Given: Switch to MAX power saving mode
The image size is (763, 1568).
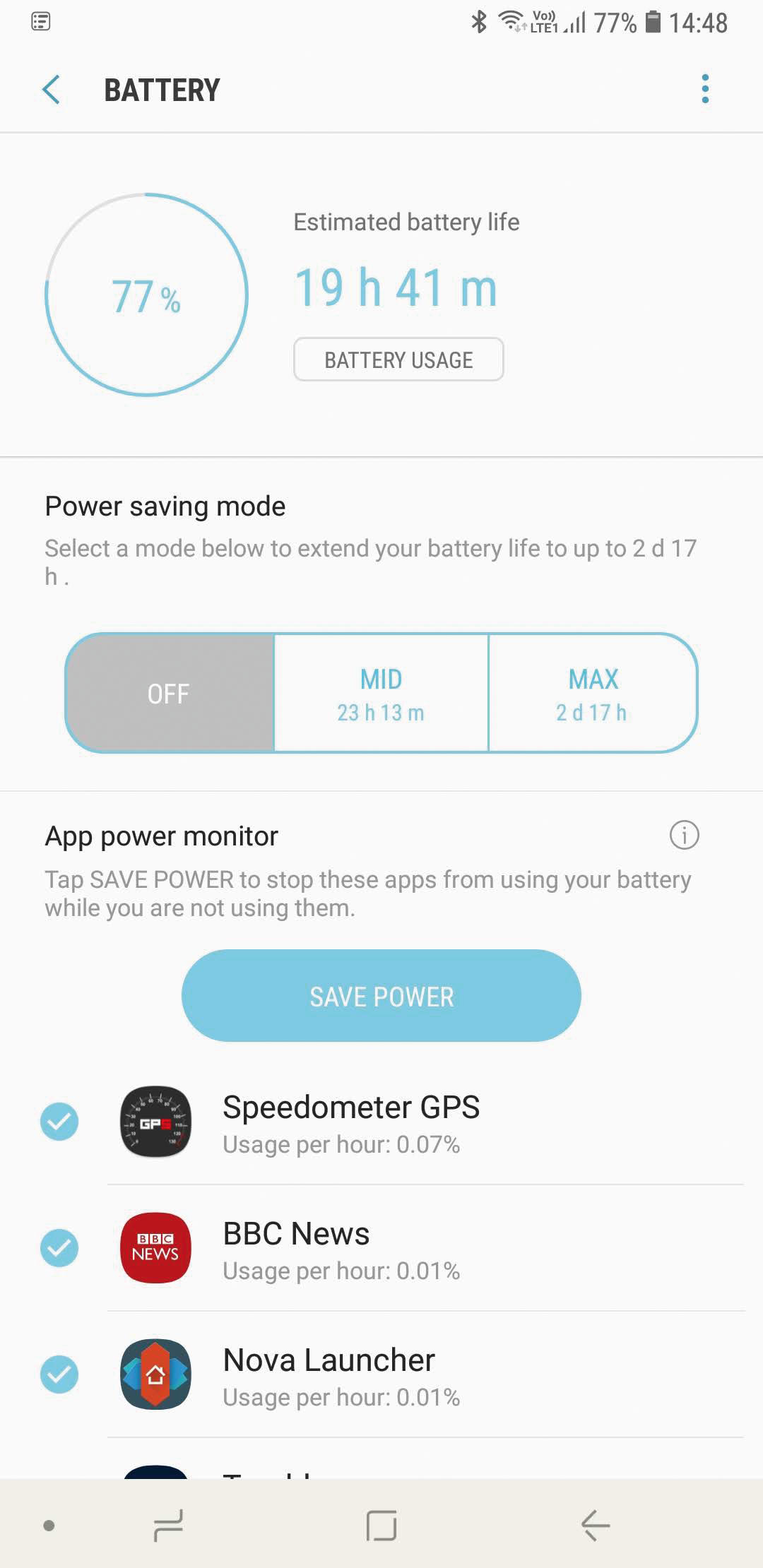Looking at the screenshot, I should pyautogui.click(x=592, y=694).
